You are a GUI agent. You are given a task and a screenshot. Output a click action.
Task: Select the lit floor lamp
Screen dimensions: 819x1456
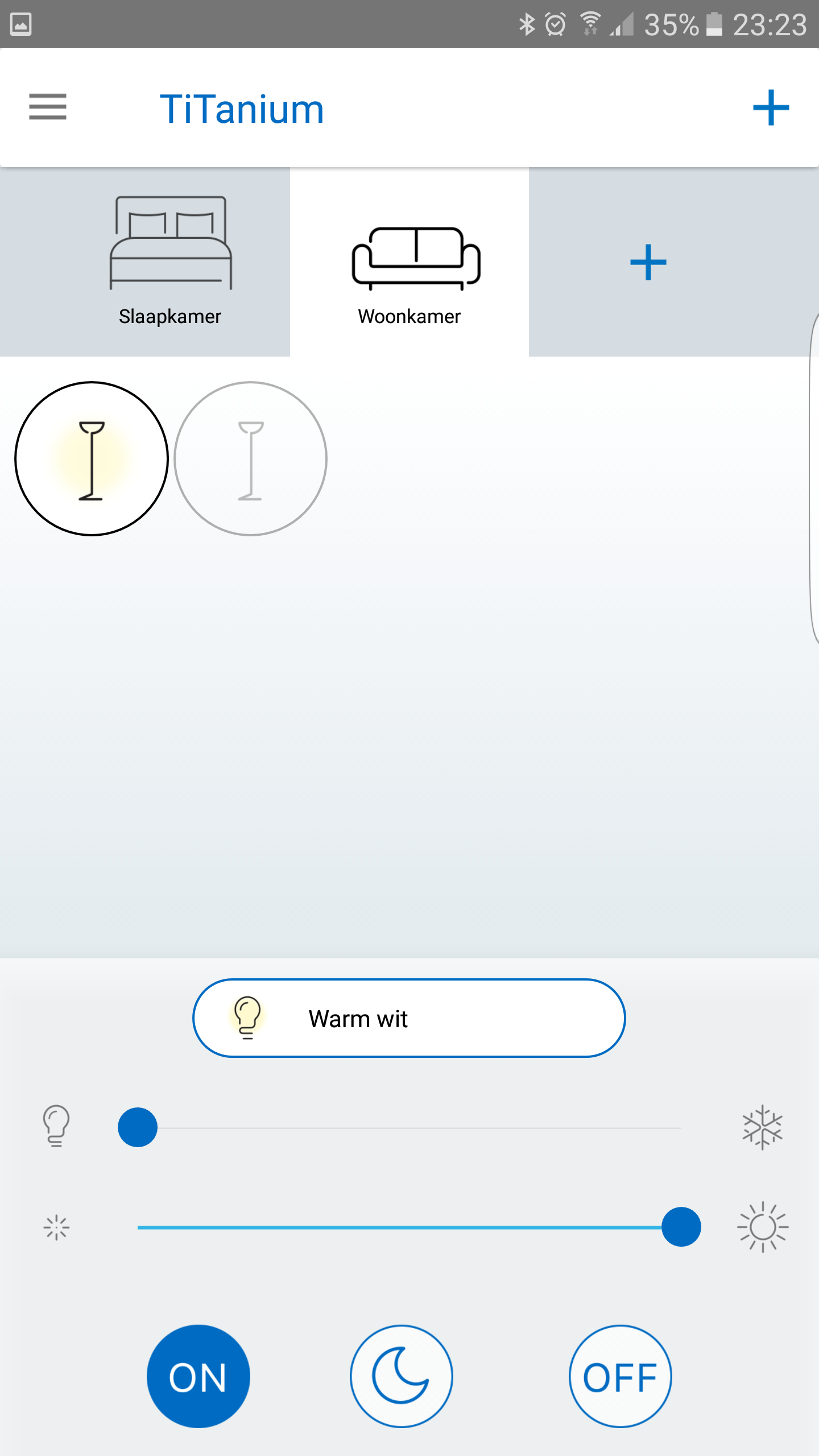coord(92,458)
